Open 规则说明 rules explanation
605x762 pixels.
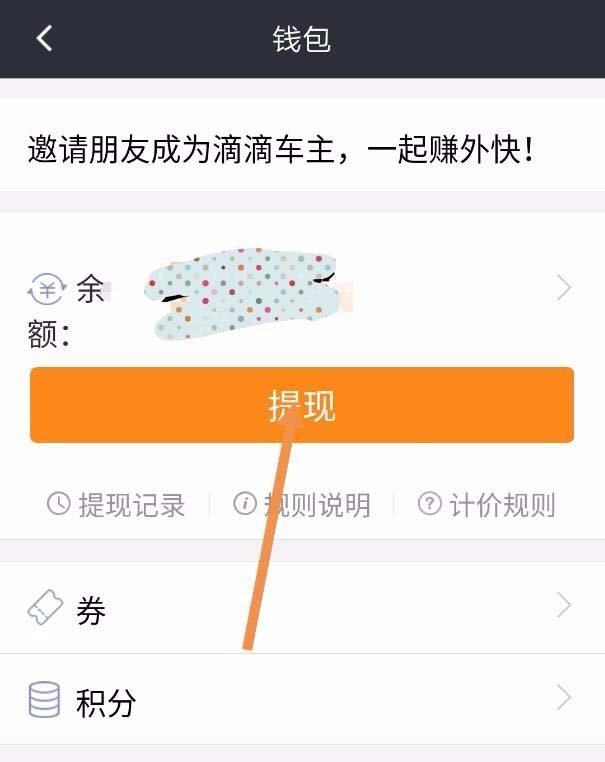click(x=302, y=505)
